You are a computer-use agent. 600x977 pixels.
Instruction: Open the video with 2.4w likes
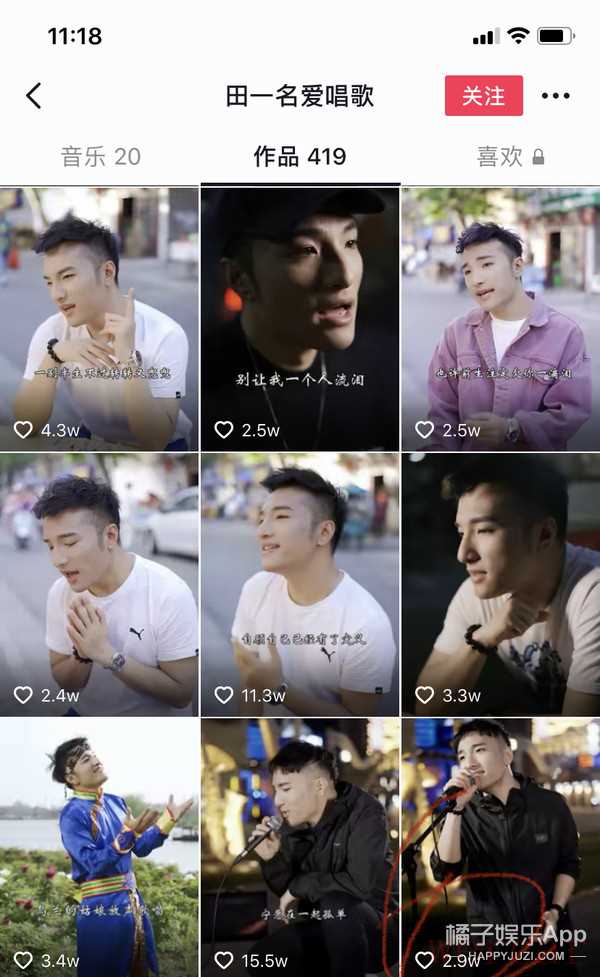(x=99, y=583)
